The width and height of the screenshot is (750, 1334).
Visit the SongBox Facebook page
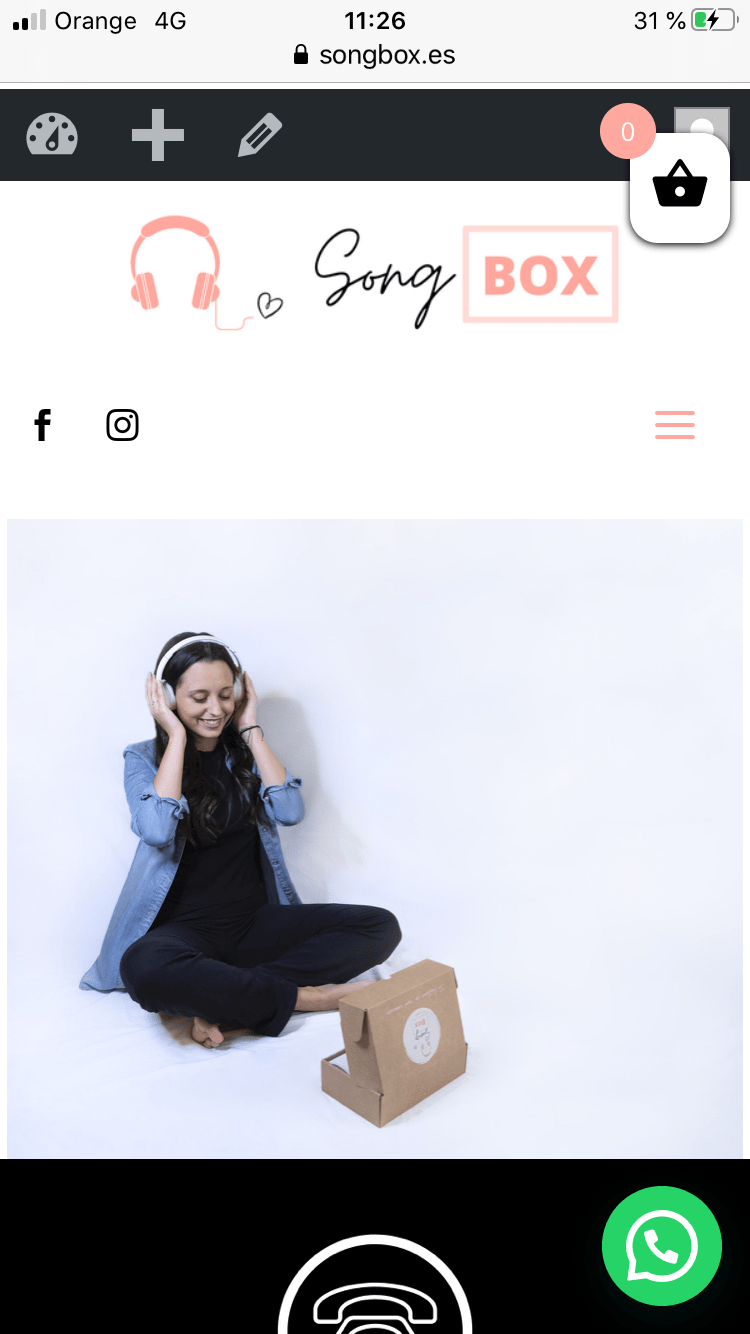tap(42, 425)
